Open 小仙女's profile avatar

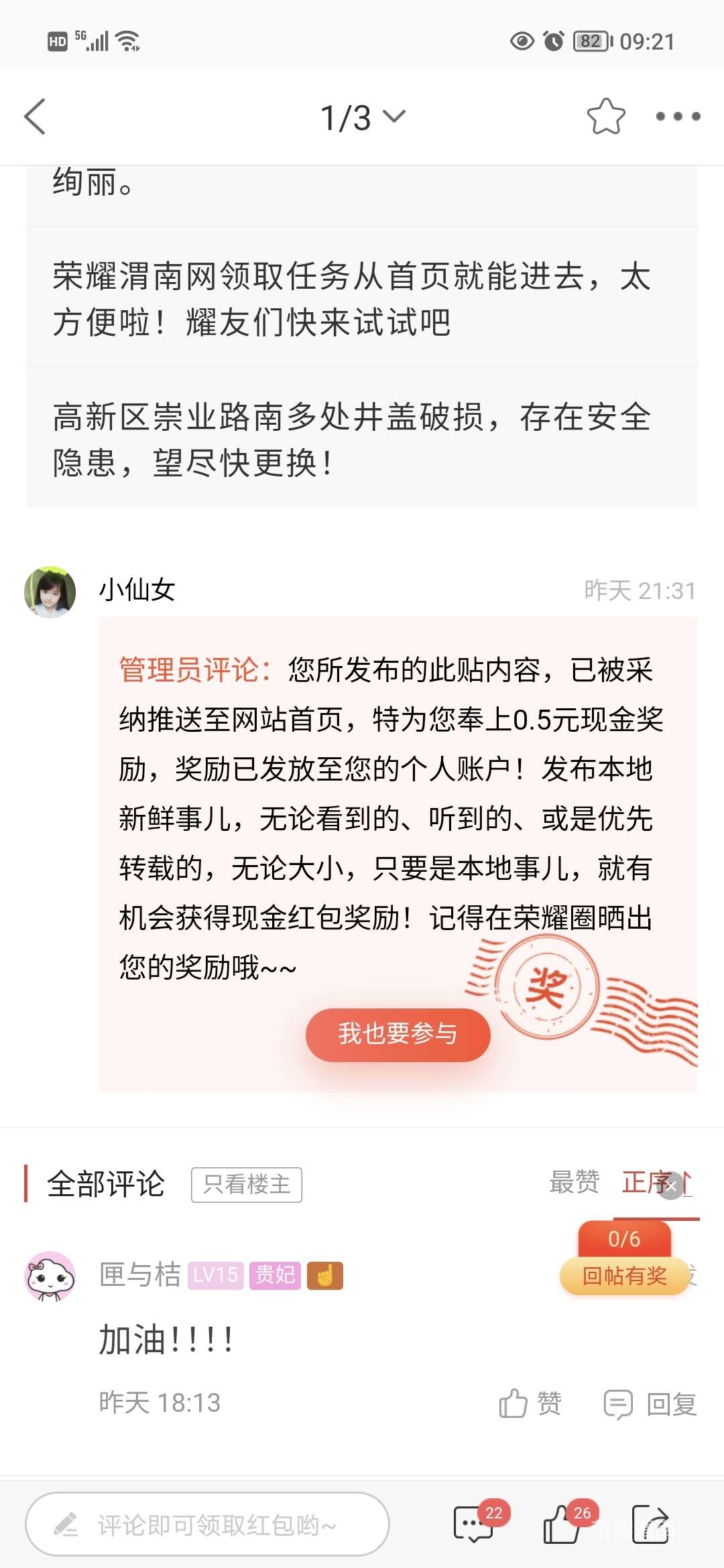click(x=50, y=592)
